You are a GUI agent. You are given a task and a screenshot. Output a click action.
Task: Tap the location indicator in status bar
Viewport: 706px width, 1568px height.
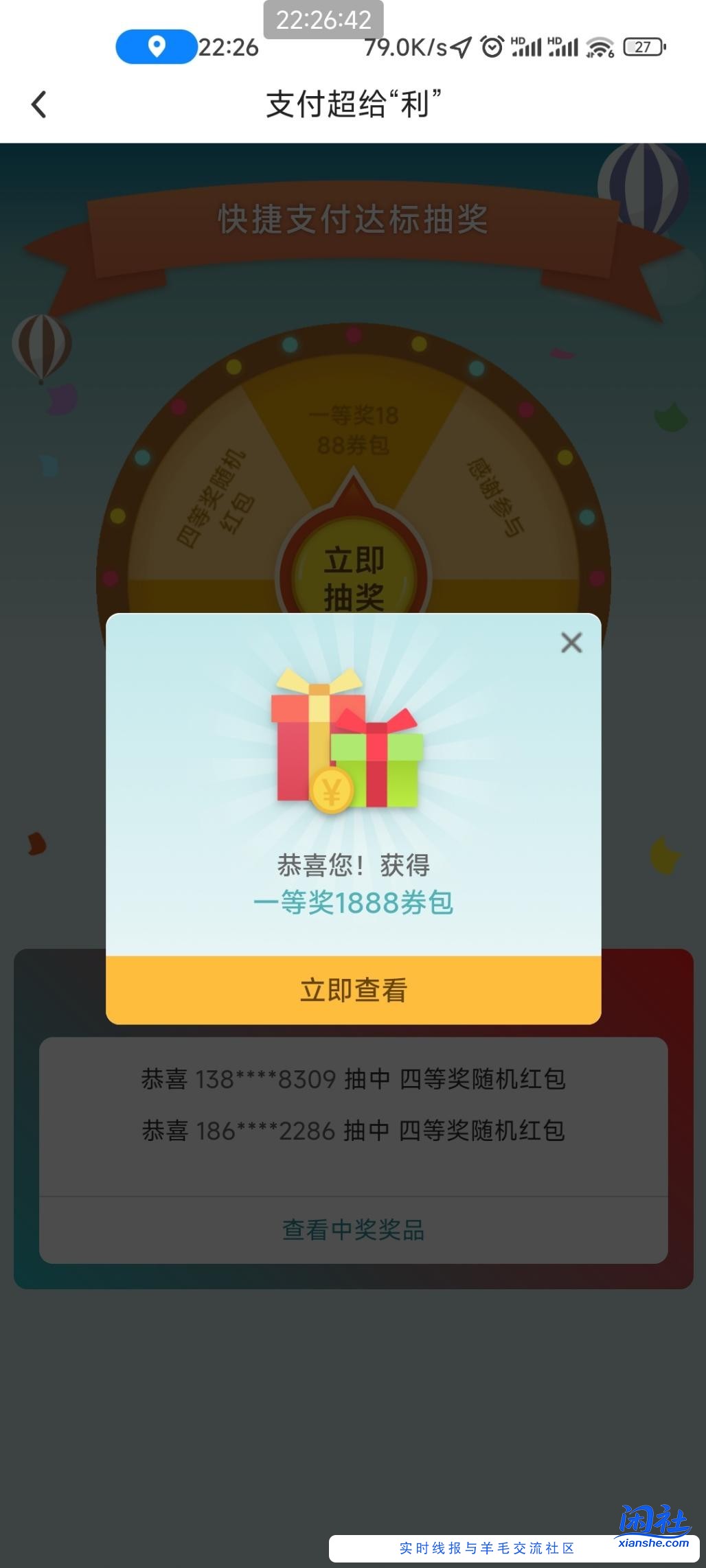click(155, 47)
